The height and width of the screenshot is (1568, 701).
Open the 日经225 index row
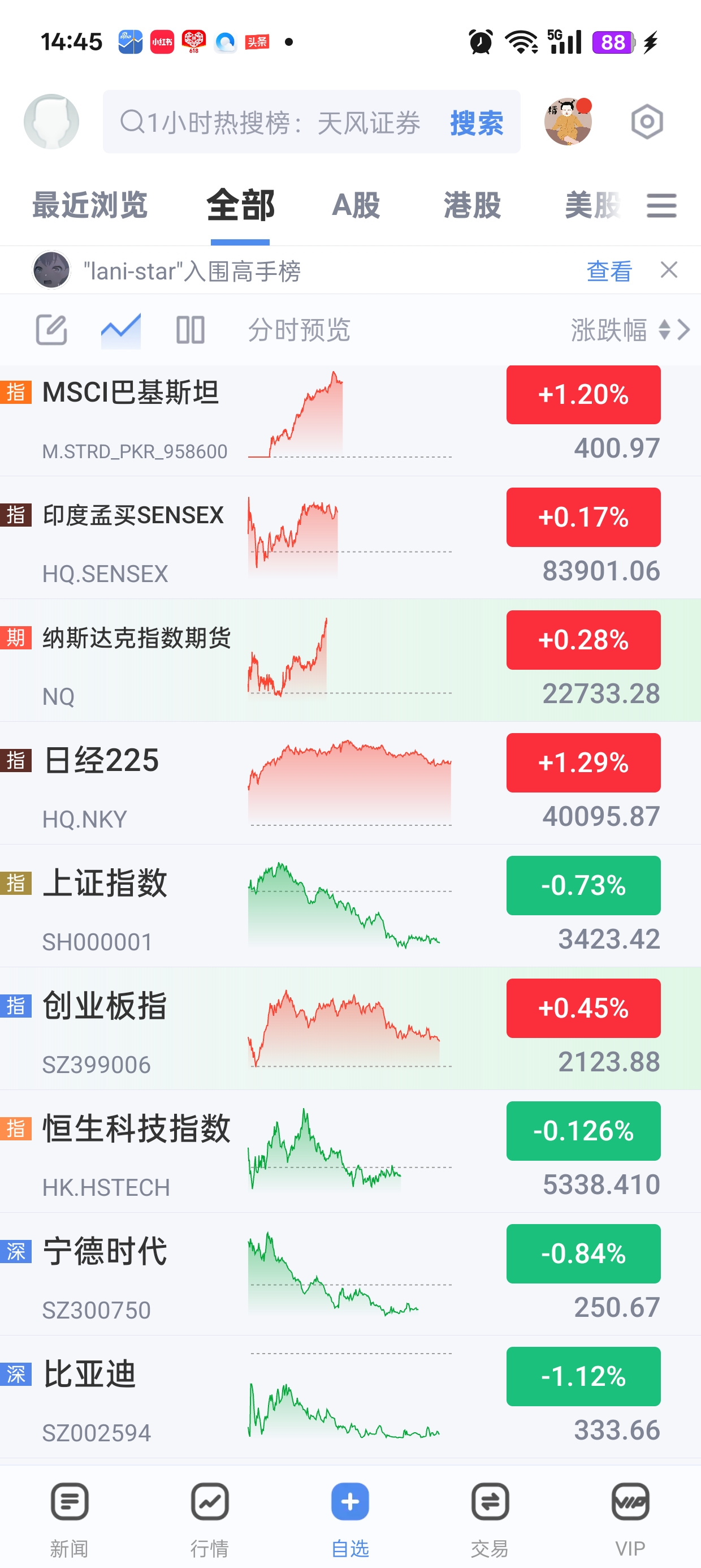[350, 783]
